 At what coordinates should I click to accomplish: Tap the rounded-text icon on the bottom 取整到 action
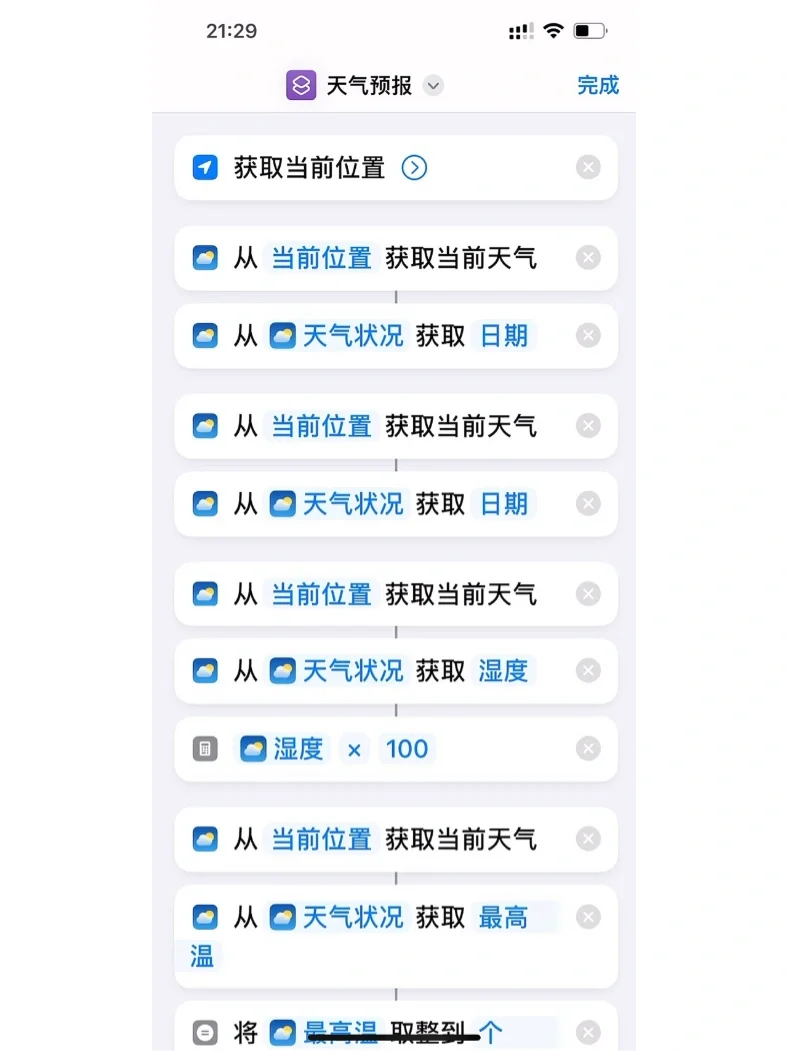pos(205,1032)
